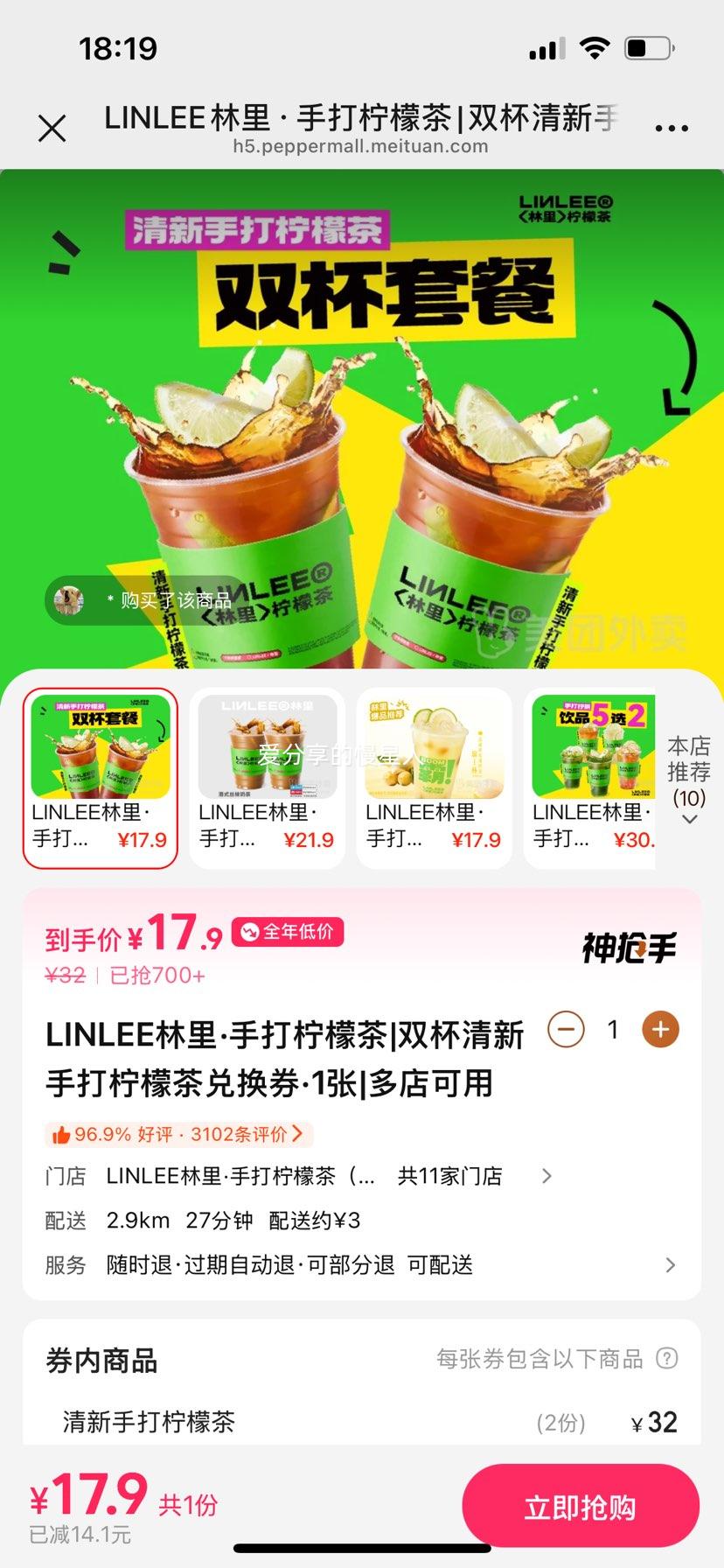Open store list via 共11家门店 chevron
Viewport: 724px width, 1568px height.
pos(546,1176)
